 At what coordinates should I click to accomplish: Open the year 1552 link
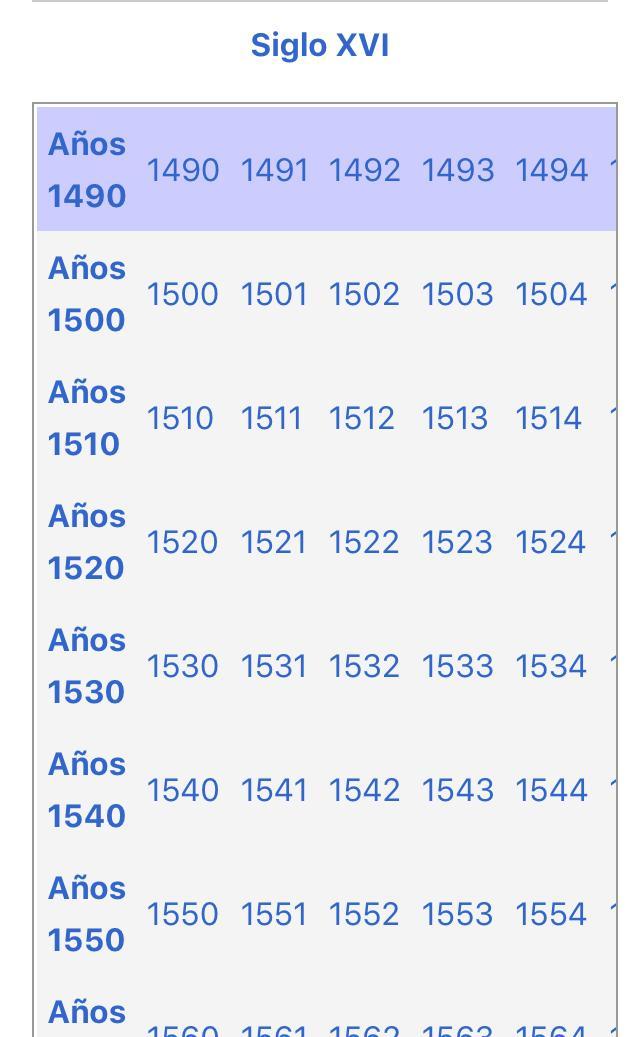[364, 914]
